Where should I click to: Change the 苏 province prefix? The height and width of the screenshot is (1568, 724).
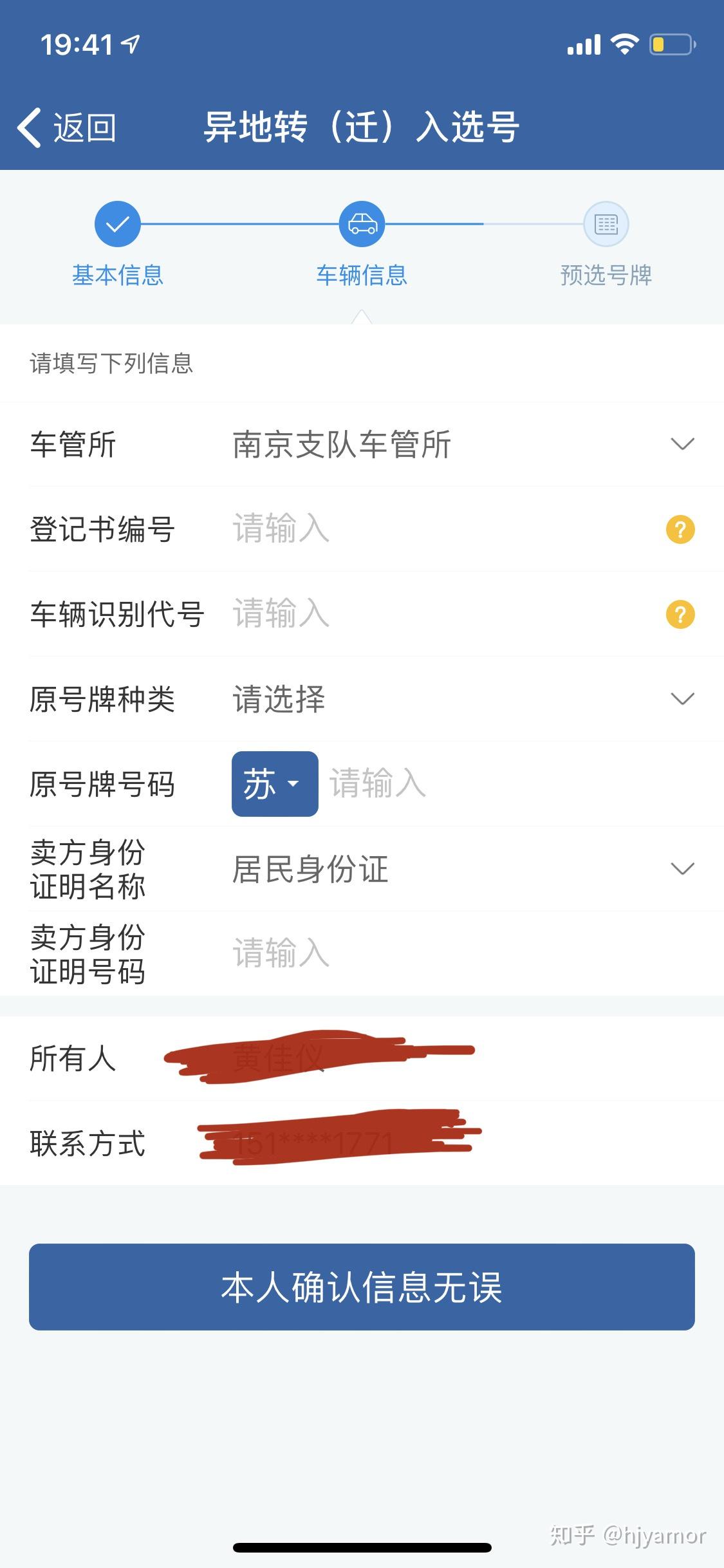click(x=275, y=784)
